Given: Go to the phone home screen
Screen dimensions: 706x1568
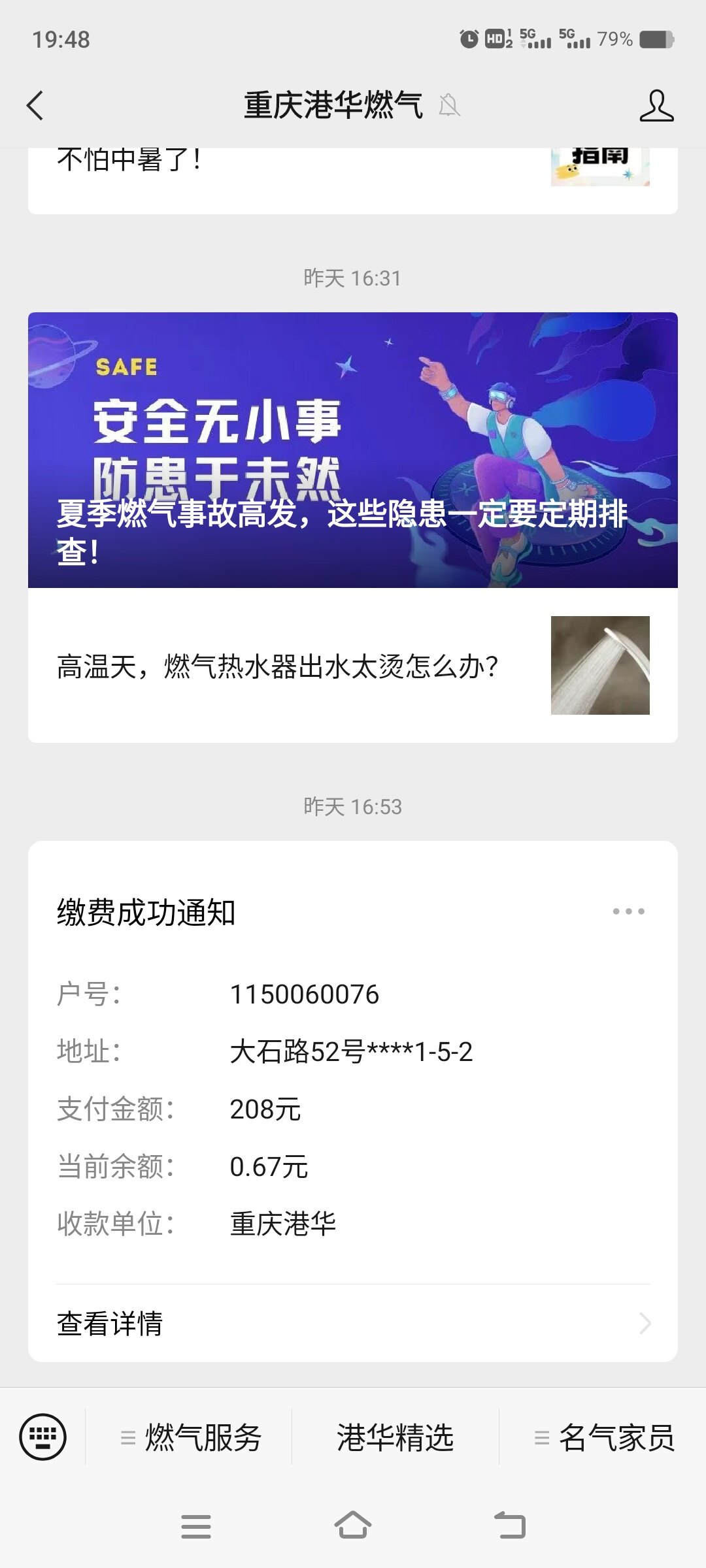Looking at the screenshot, I should point(352,1526).
